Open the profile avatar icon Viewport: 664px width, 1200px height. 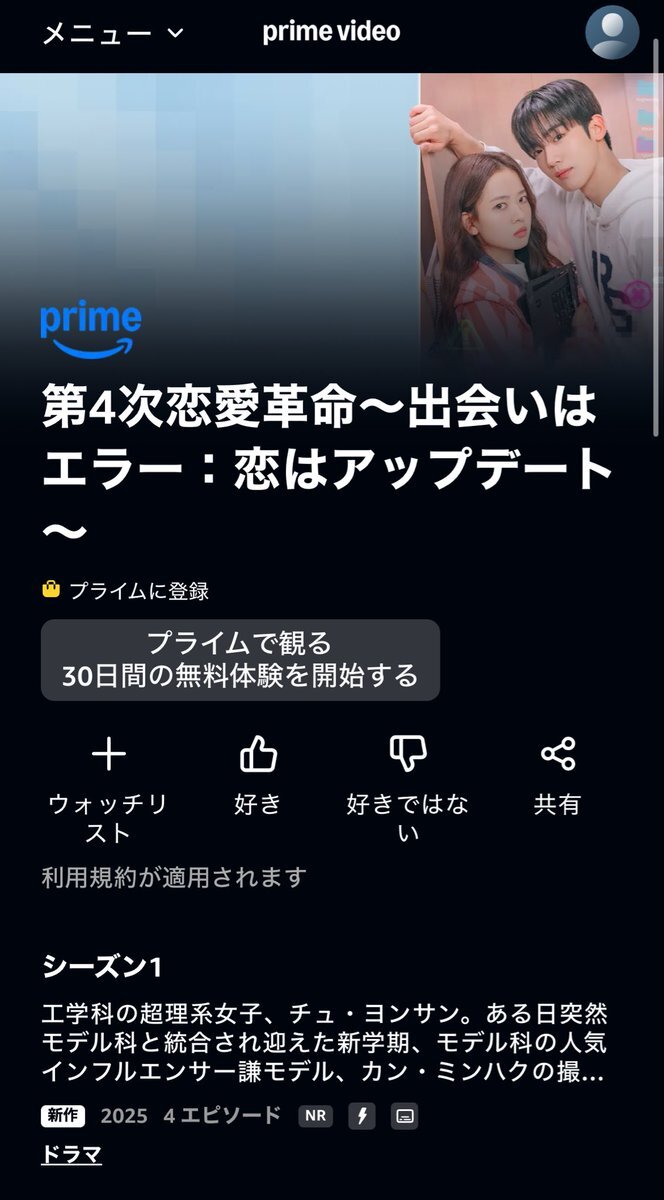click(612, 33)
